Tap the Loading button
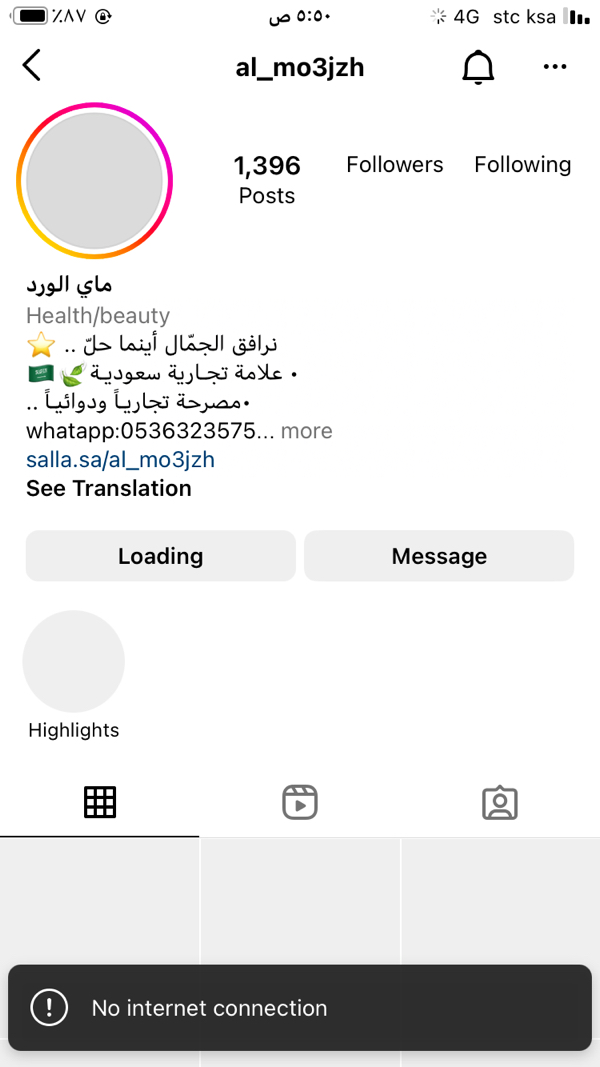This screenshot has height=1067, width=600. coord(160,556)
